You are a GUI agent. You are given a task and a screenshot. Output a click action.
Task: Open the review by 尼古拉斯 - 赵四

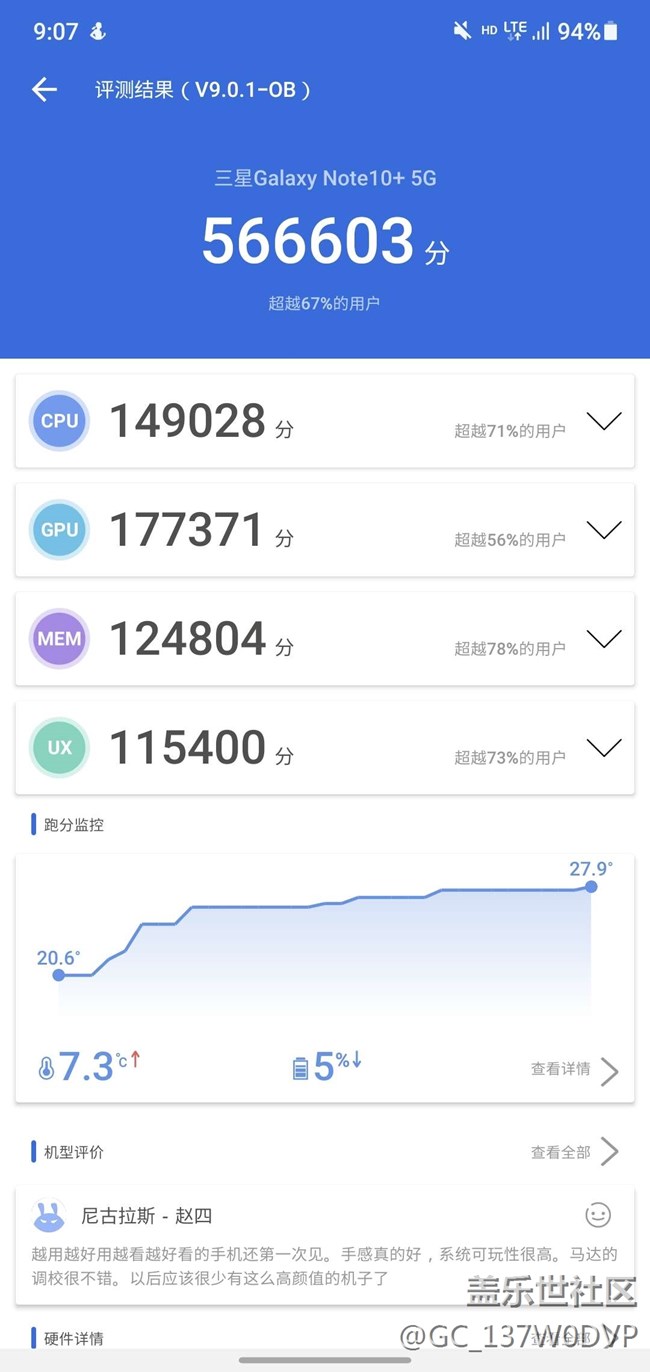pyautogui.click(x=325, y=1245)
